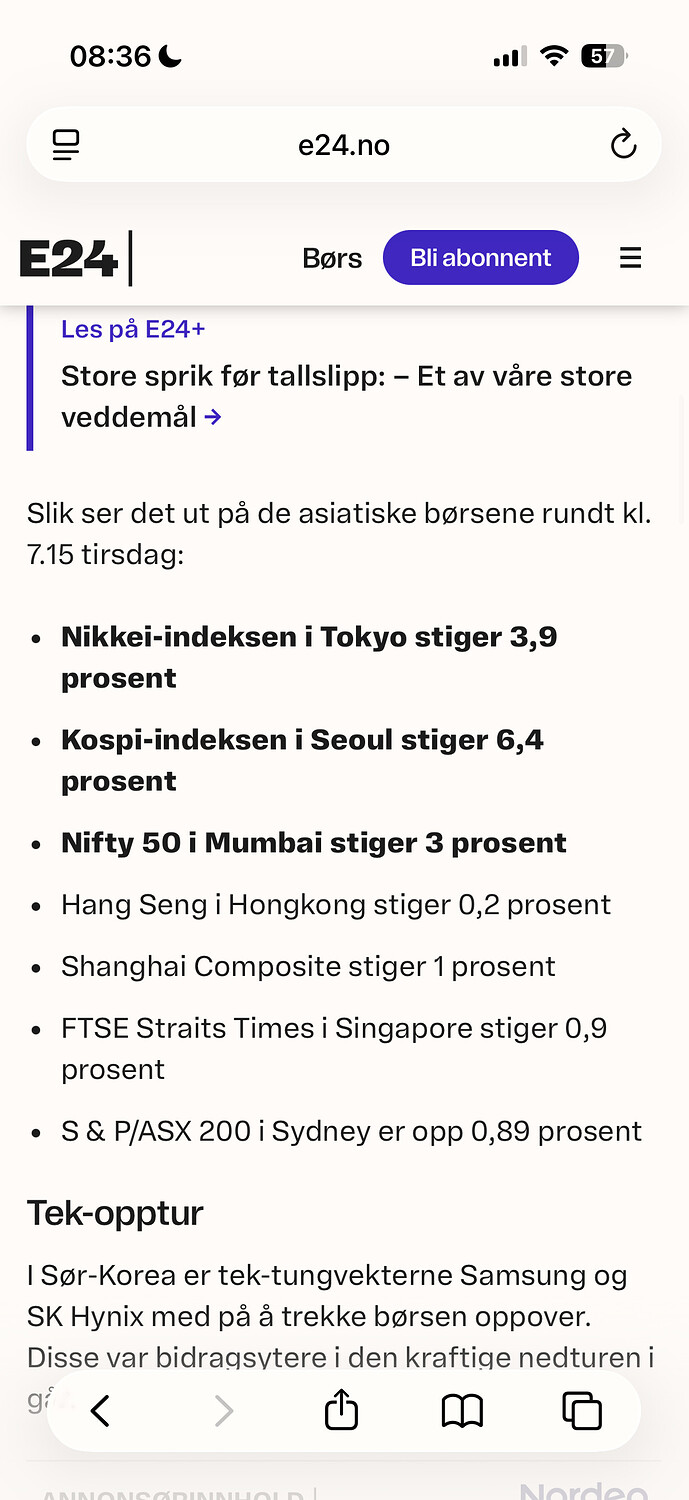Go back to the previous page

point(100,1411)
